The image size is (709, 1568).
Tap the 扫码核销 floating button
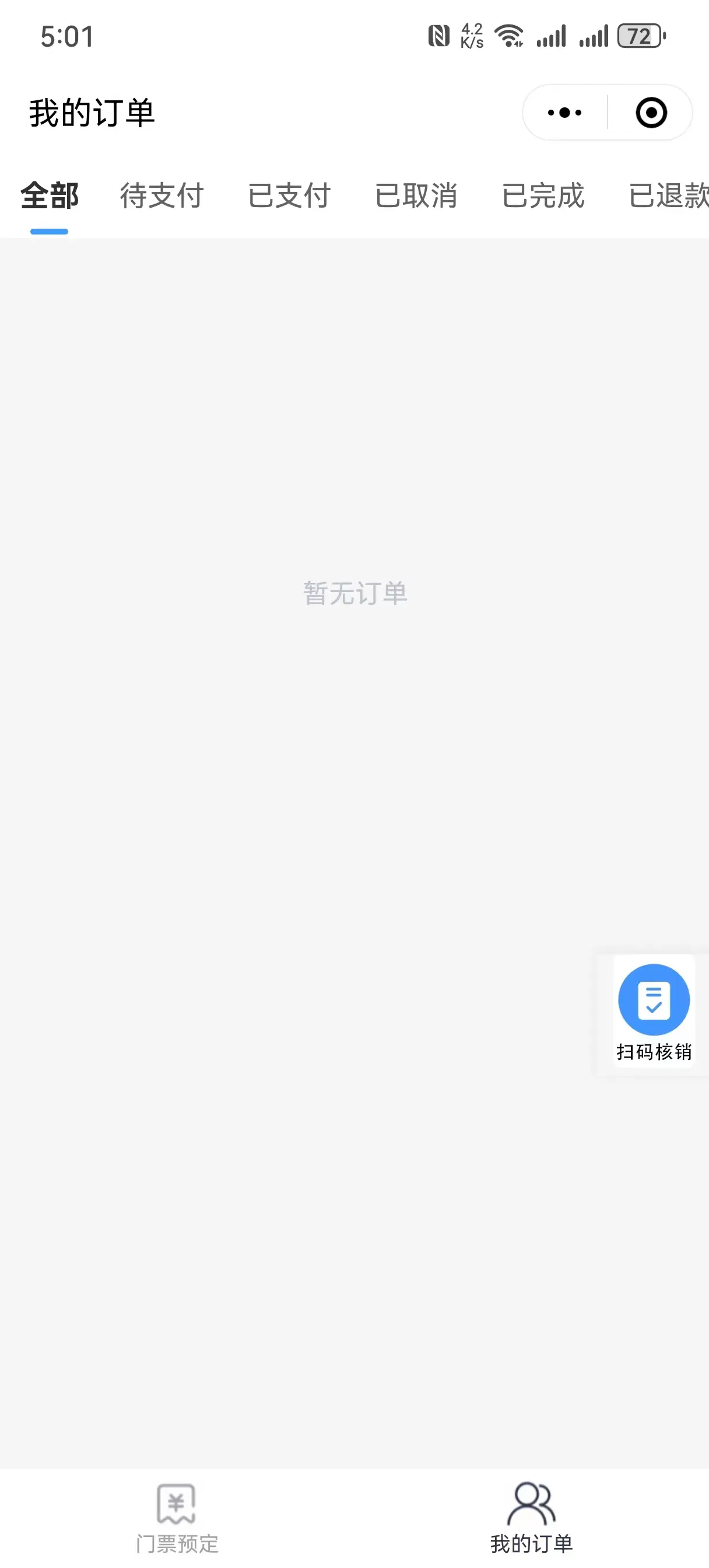click(654, 1013)
